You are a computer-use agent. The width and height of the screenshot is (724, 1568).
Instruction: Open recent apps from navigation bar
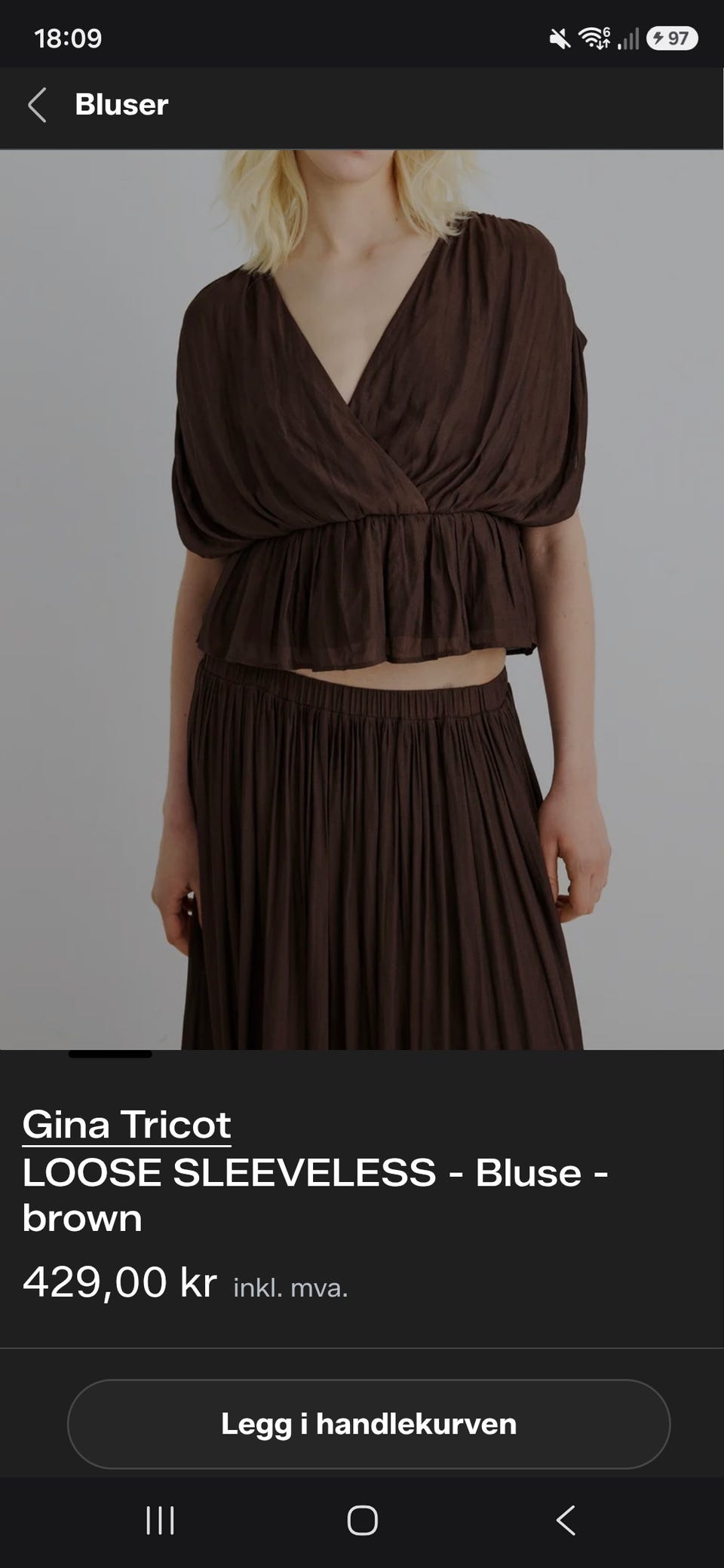point(160,1521)
